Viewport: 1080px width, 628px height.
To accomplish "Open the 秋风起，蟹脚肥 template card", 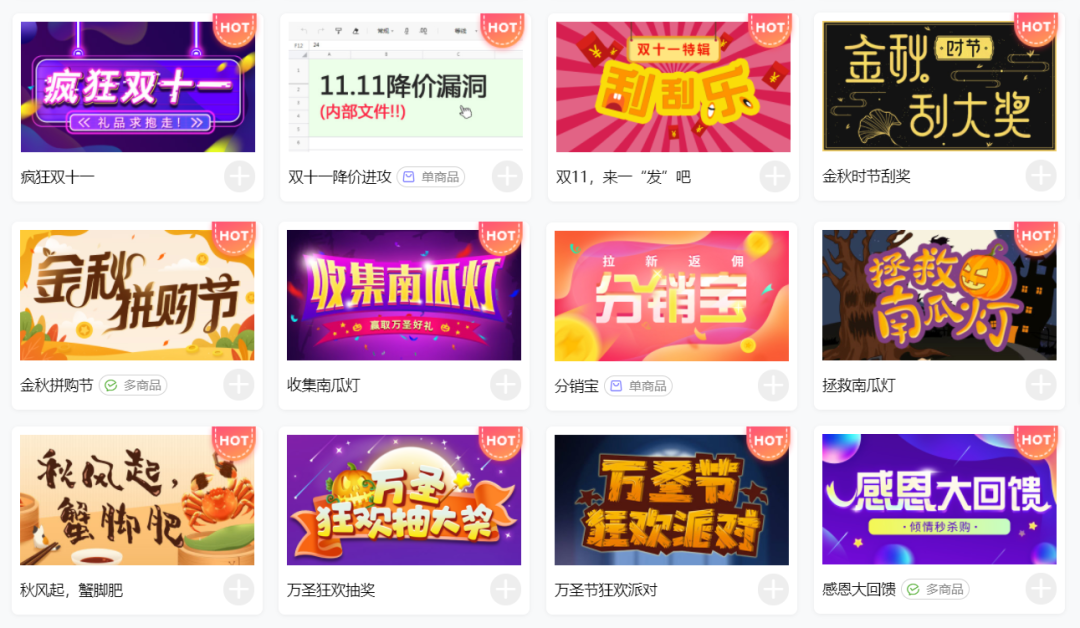I will [x=137, y=500].
